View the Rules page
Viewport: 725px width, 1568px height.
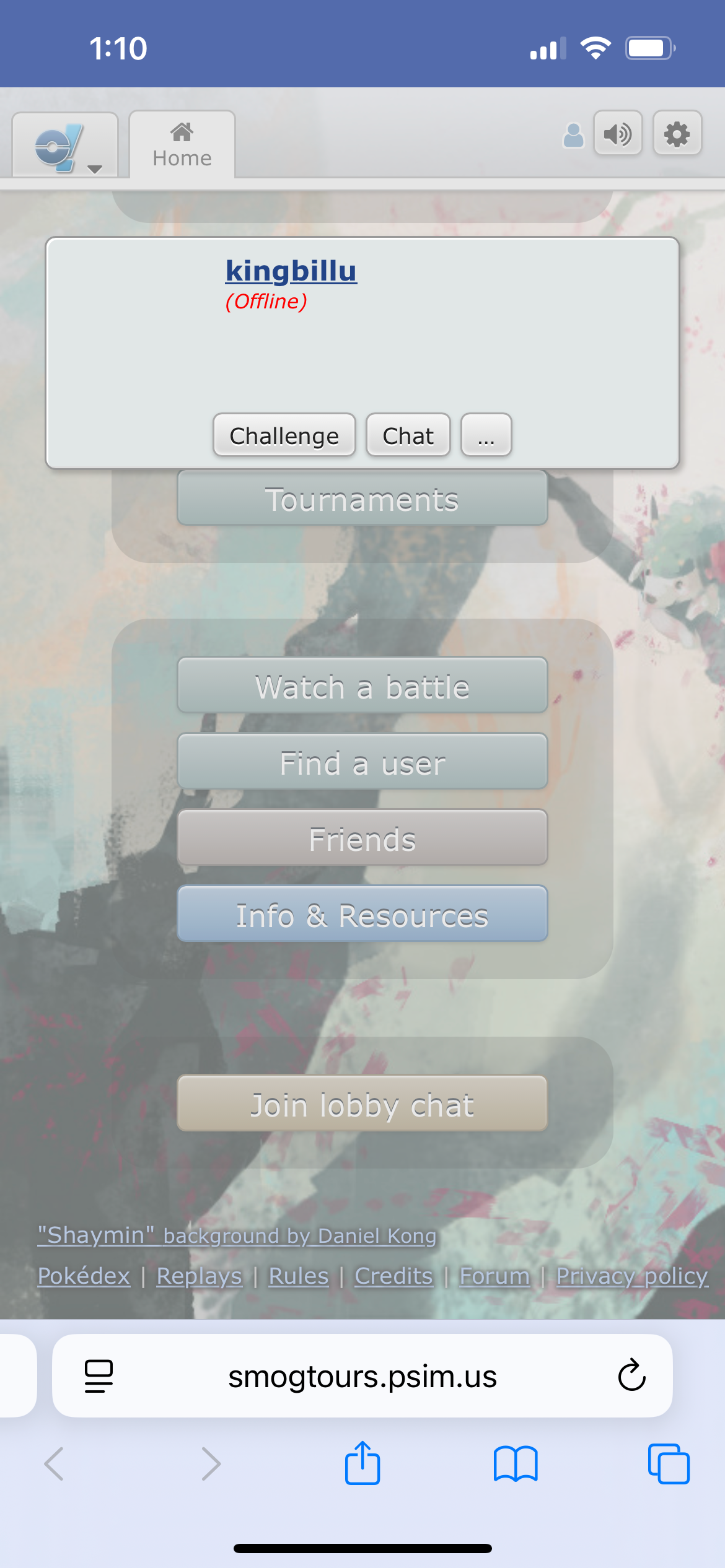point(298,1276)
